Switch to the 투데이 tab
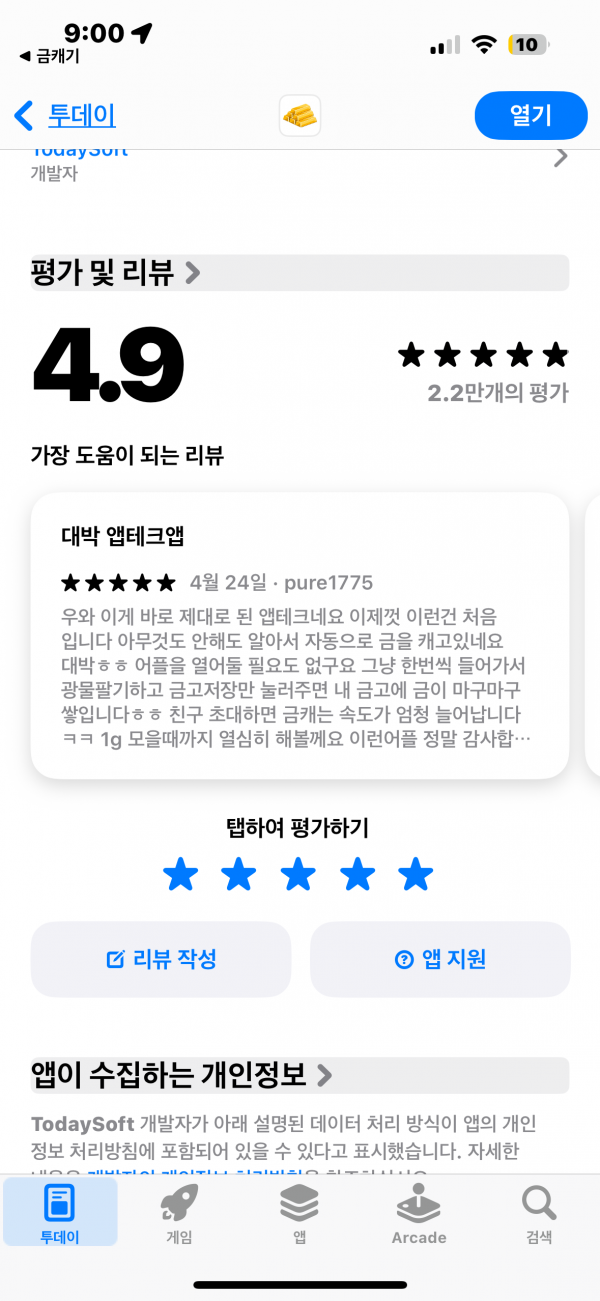This screenshot has width=600, height=1301. click(60, 1212)
